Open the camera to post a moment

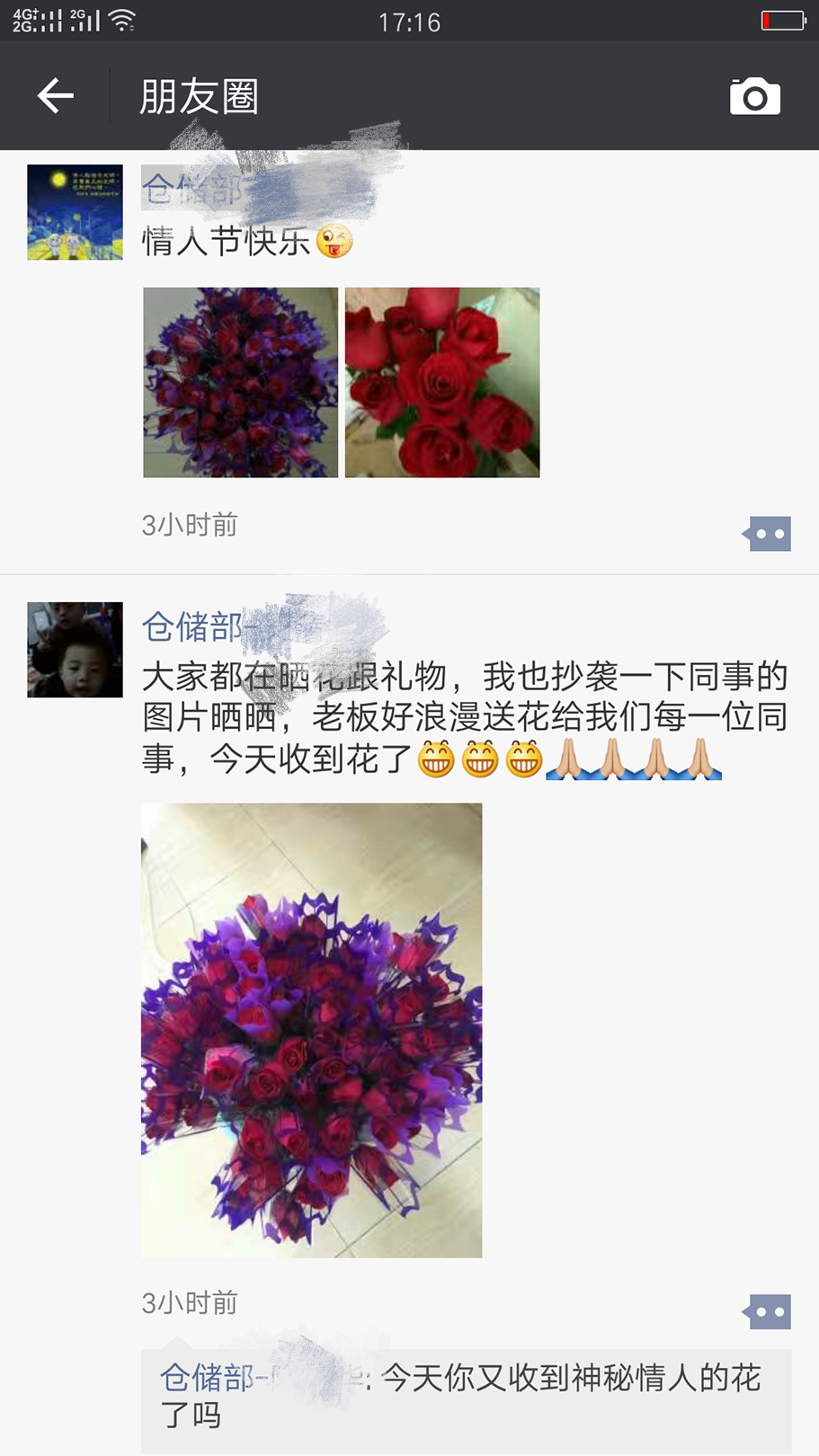click(x=754, y=96)
